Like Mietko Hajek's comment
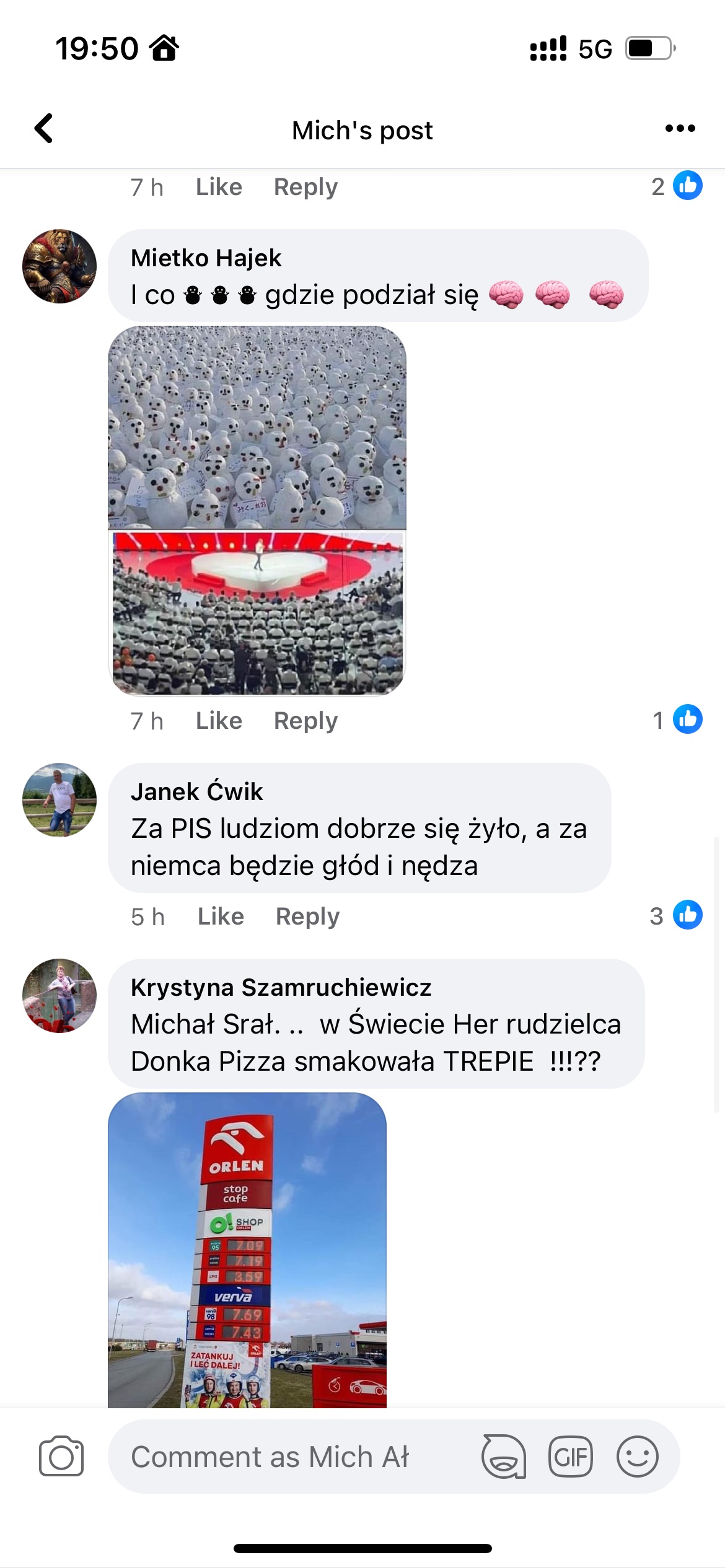The height and width of the screenshot is (1568, 725). click(219, 721)
